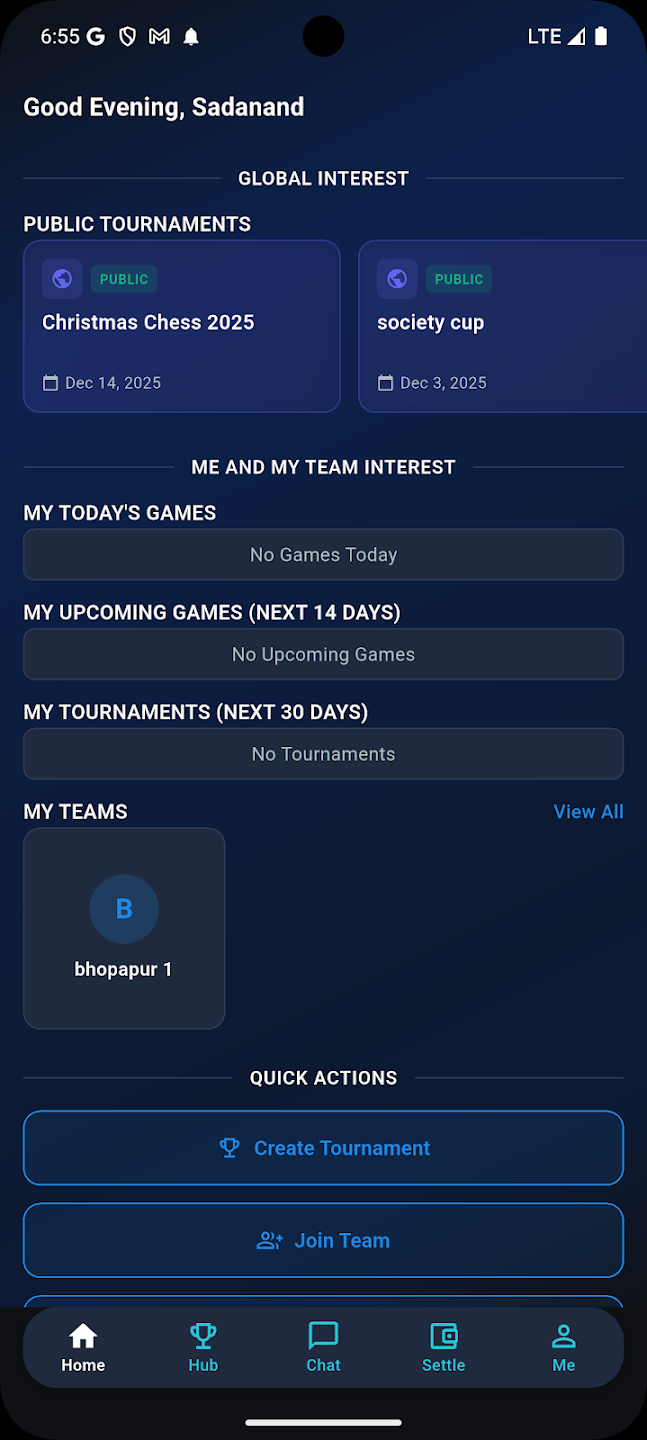Go to the Me profile tab
Screen dimensions: 647x1440
563,1347
